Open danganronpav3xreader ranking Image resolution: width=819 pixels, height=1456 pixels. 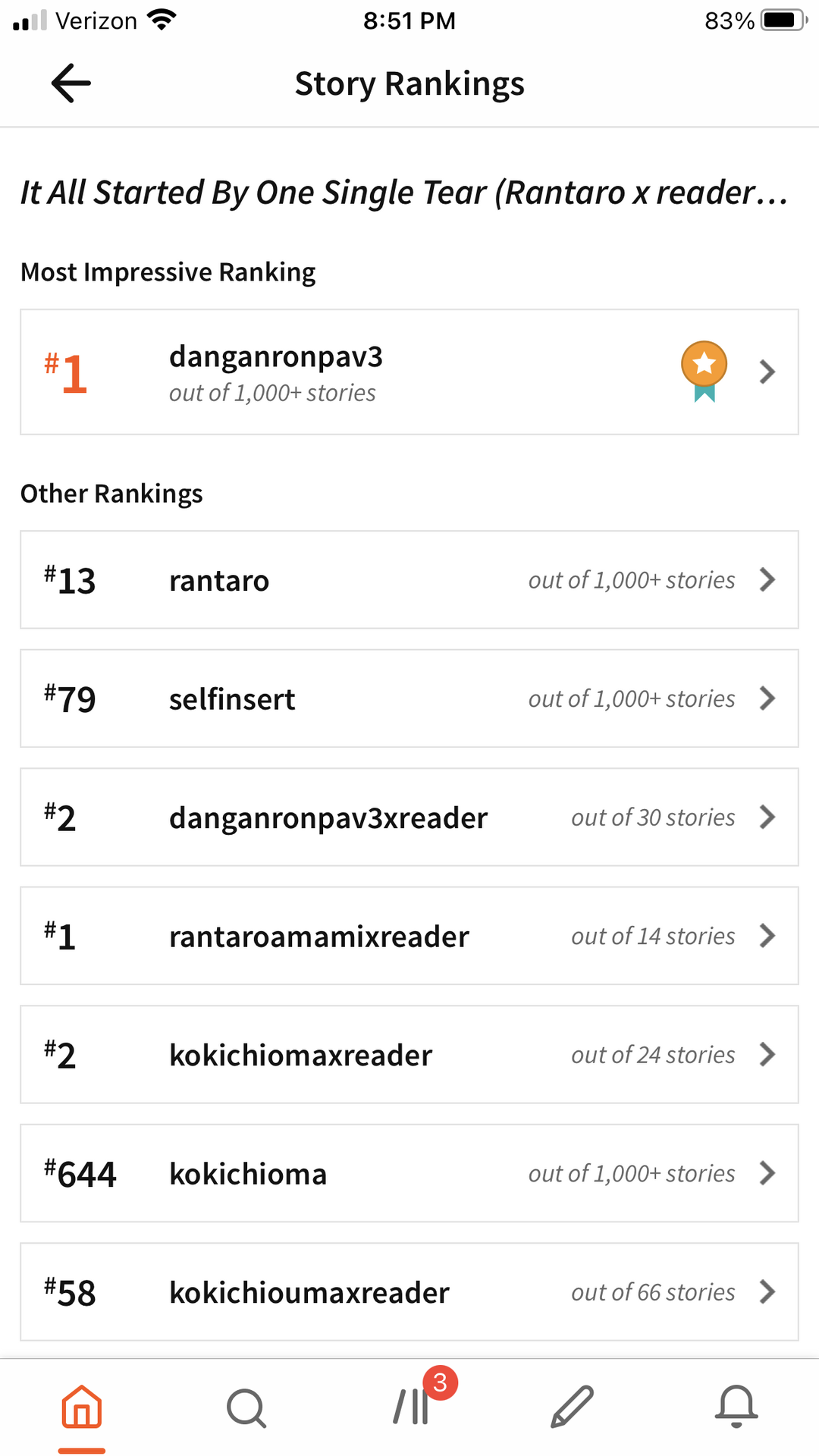tap(409, 817)
